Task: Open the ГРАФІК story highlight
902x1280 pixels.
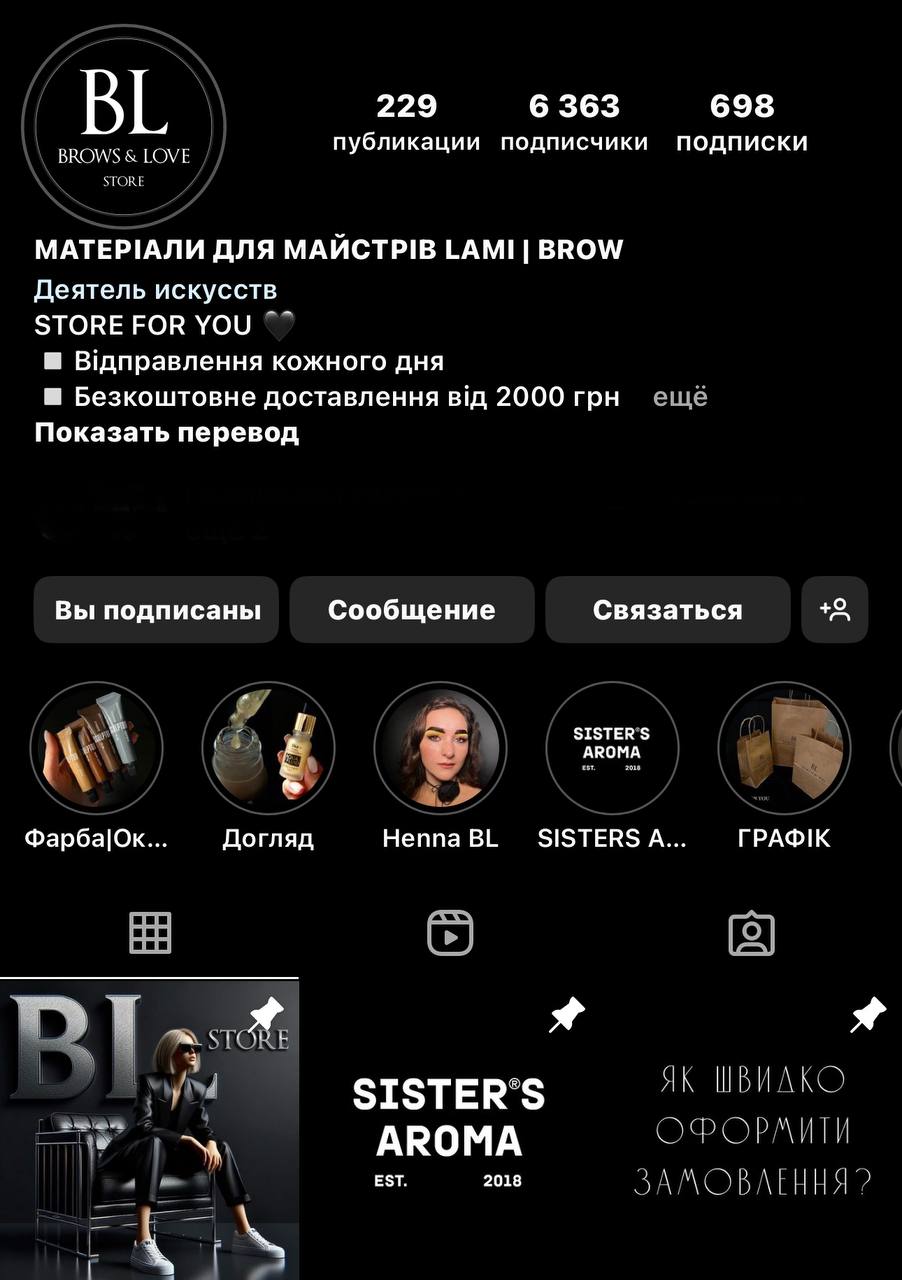Action: (x=784, y=748)
